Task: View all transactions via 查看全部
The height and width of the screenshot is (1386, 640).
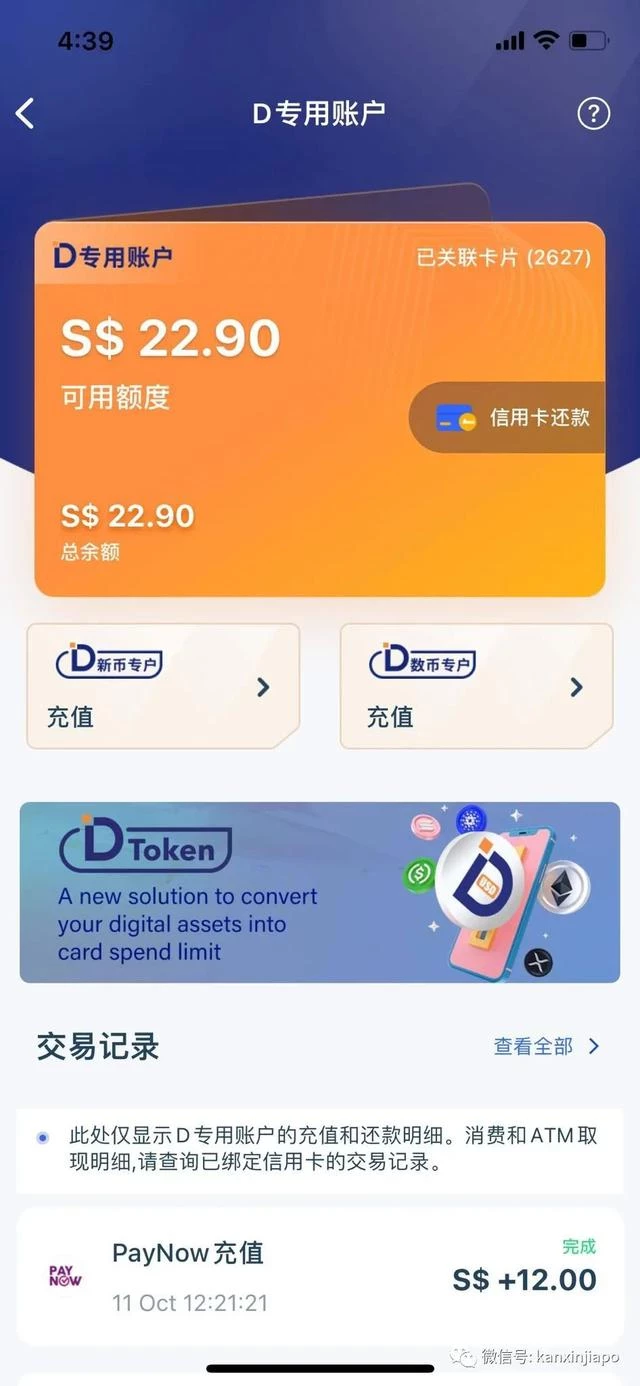Action: click(546, 1046)
